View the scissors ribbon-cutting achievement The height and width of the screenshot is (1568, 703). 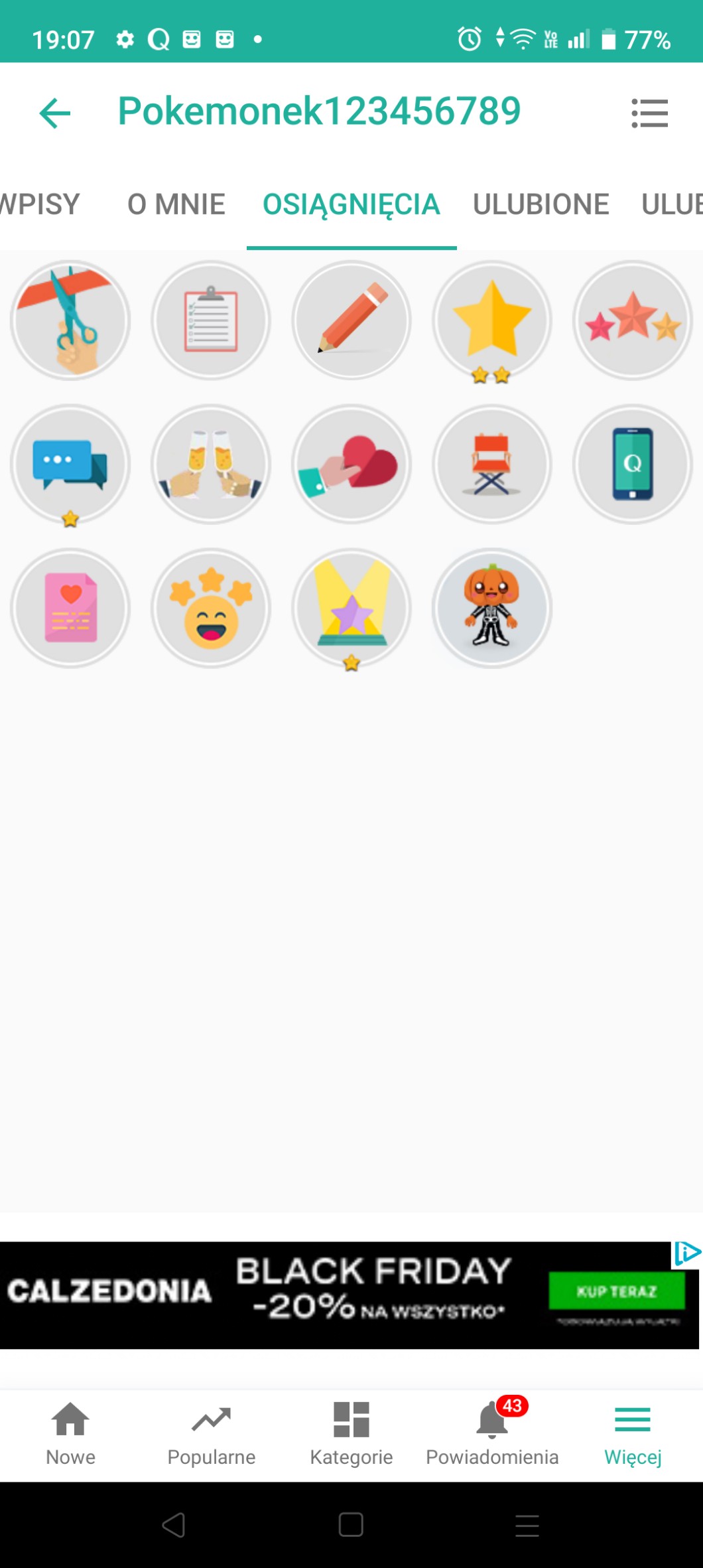[70, 321]
